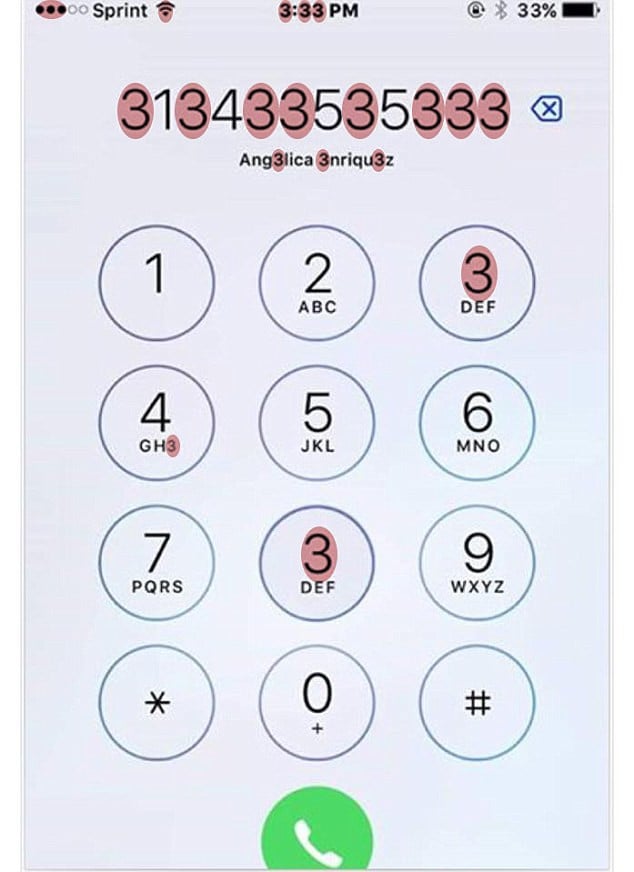The image size is (634, 872).
Task: Dial zero on the keypad
Action: point(317,702)
